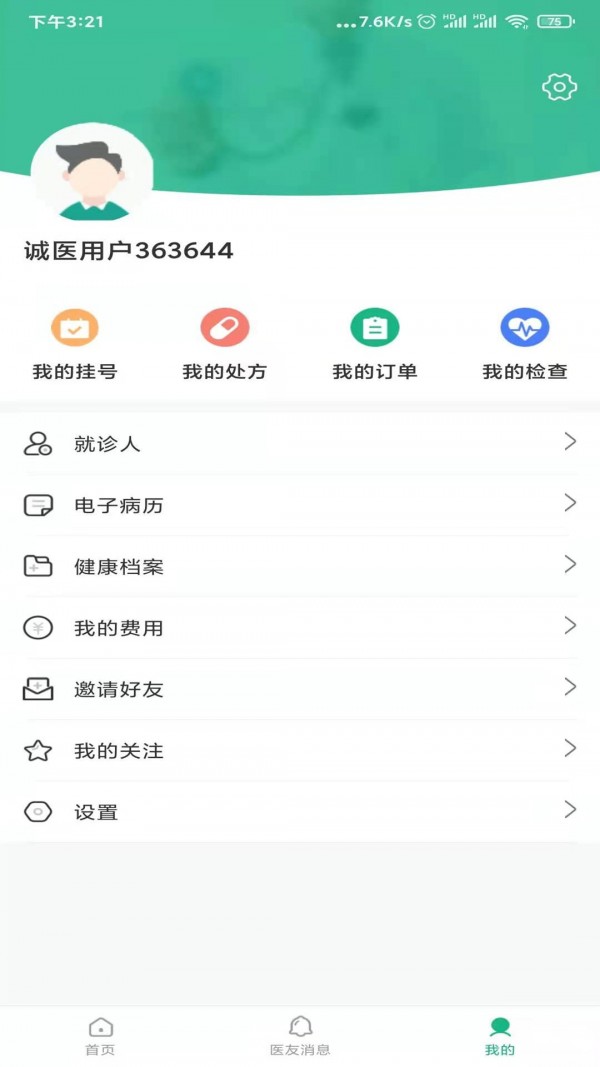This screenshot has width=600, height=1067.
Task: Select the 邀请好友 invite friends row
Action: tap(300, 689)
